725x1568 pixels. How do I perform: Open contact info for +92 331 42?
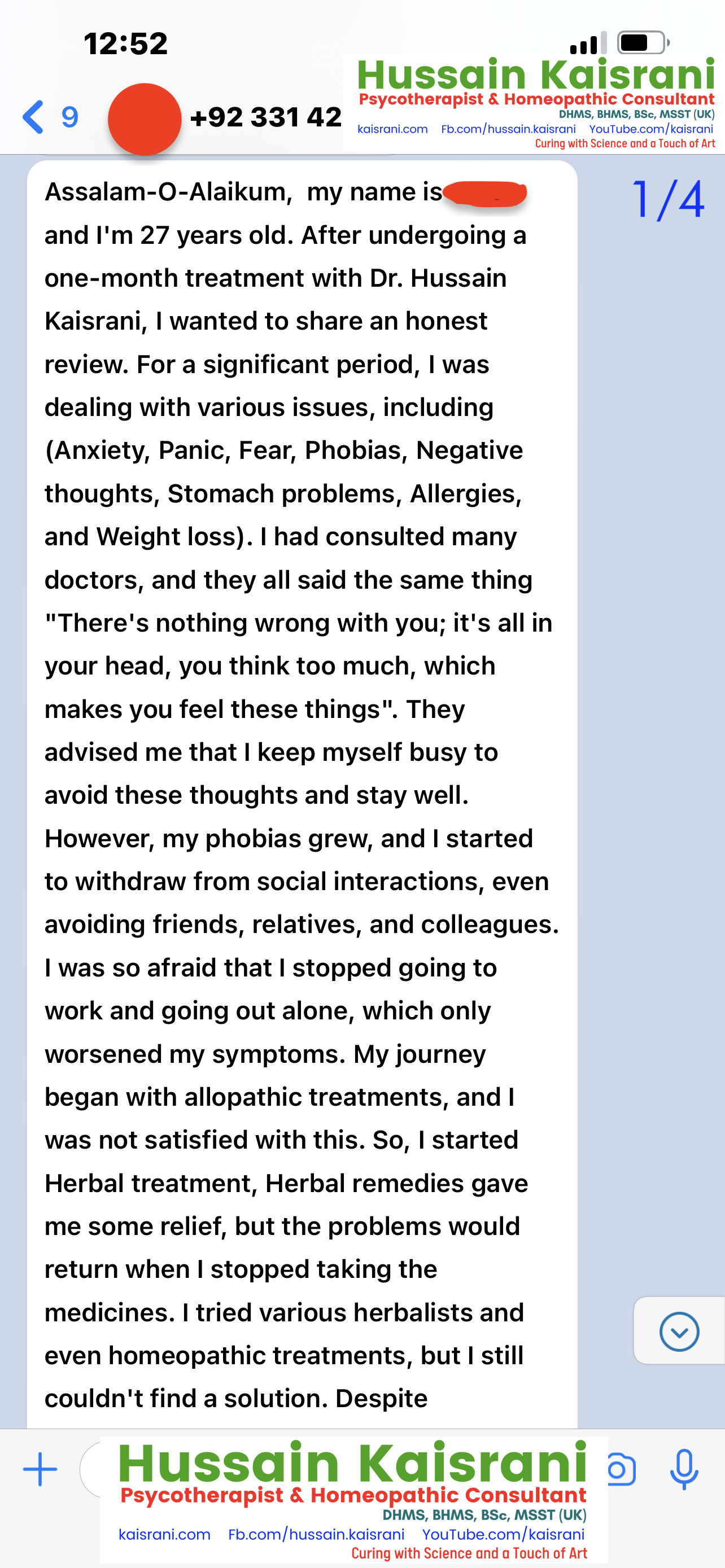pyautogui.click(x=265, y=117)
